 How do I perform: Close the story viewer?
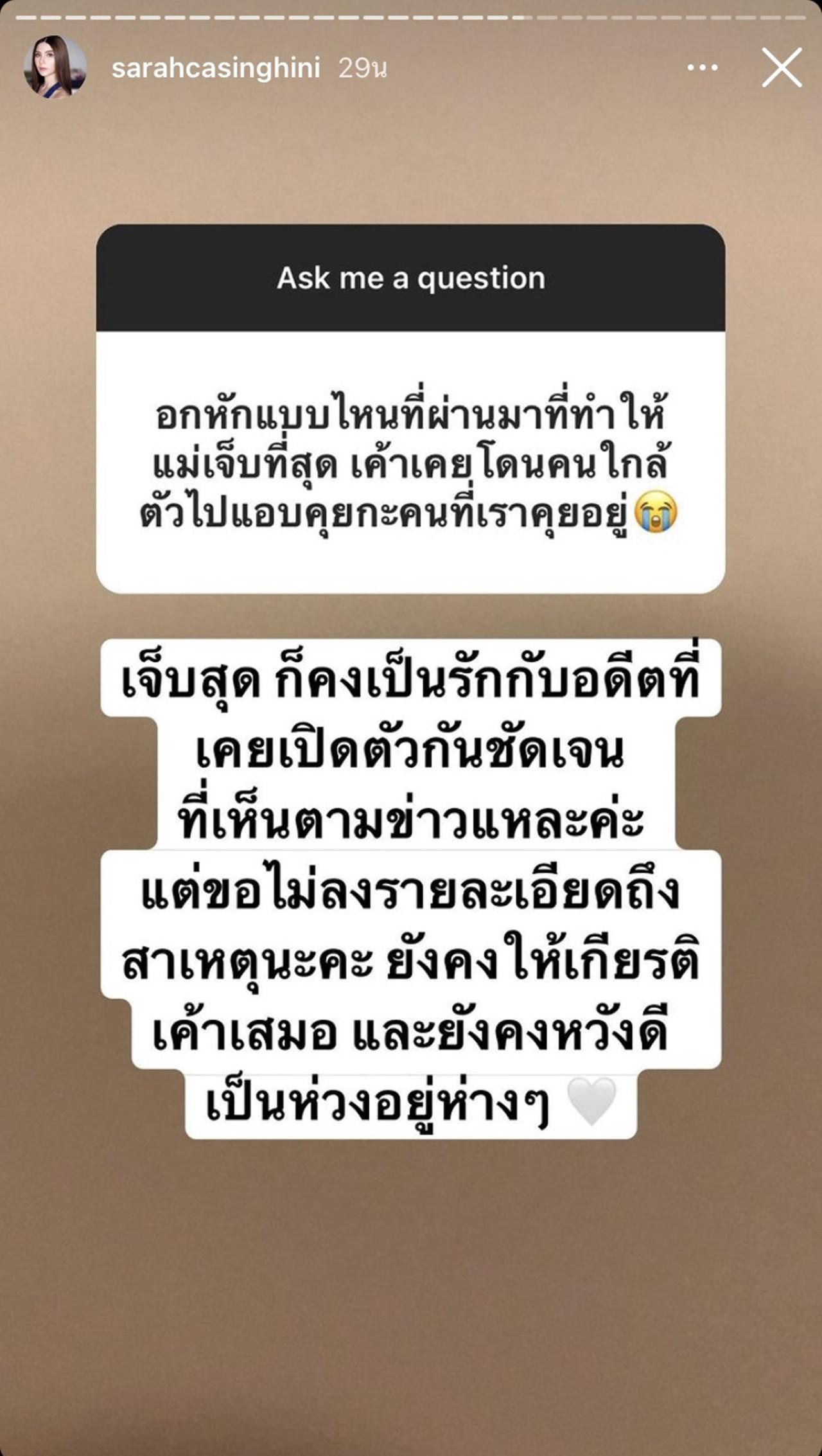(782, 67)
